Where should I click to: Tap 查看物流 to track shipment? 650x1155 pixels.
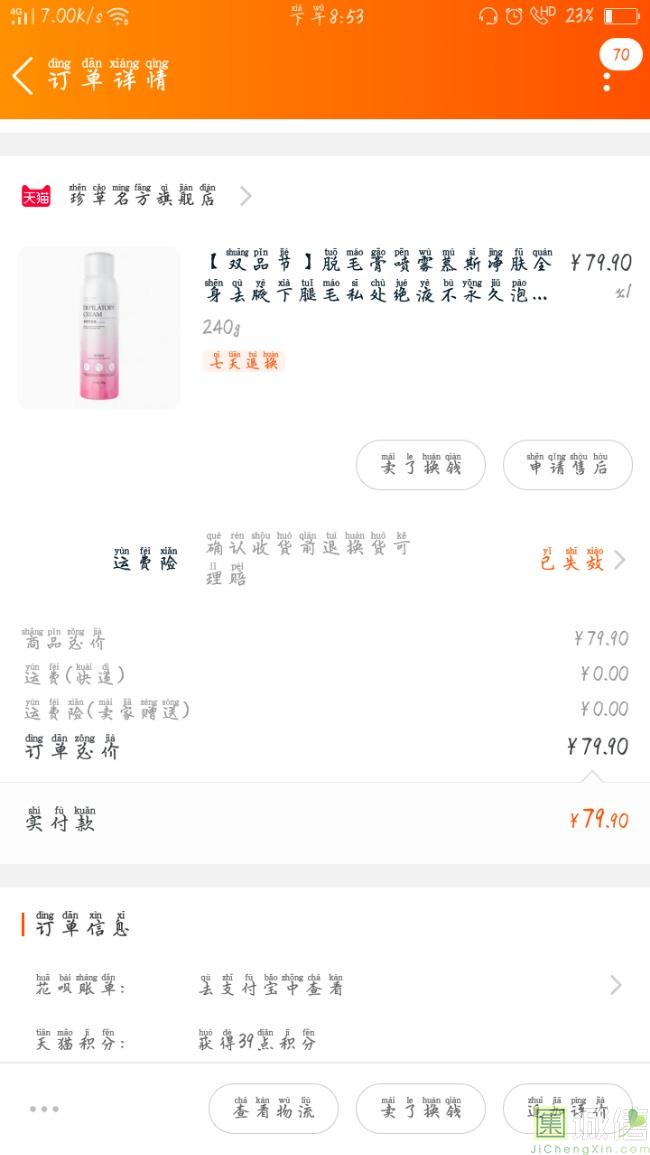(x=273, y=1109)
